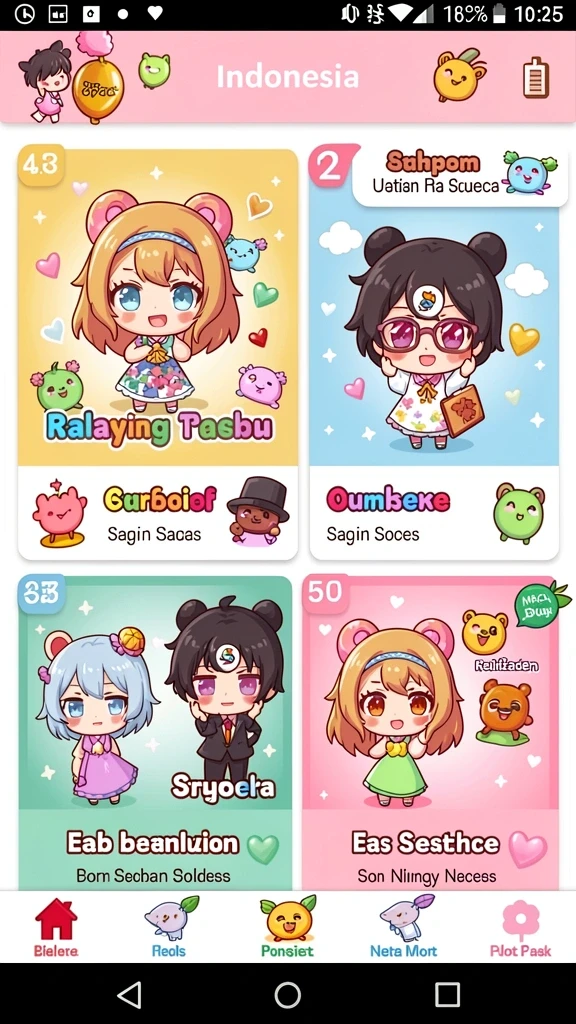Go to the Ponsiet tab
The height and width of the screenshot is (1024, 576).
(x=287, y=927)
